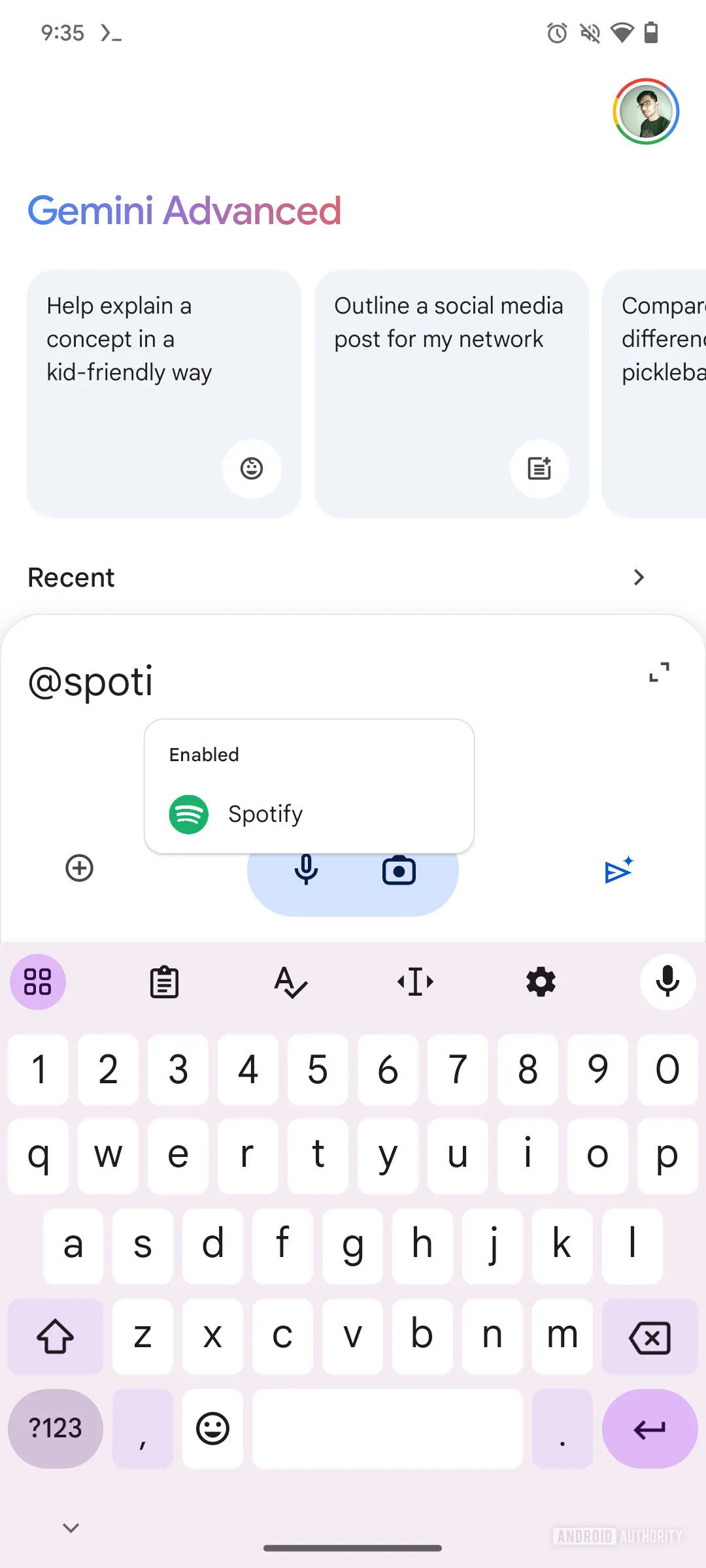Open Gboard text editing cursor controls
The height and width of the screenshot is (1568, 706).
pos(415,982)
